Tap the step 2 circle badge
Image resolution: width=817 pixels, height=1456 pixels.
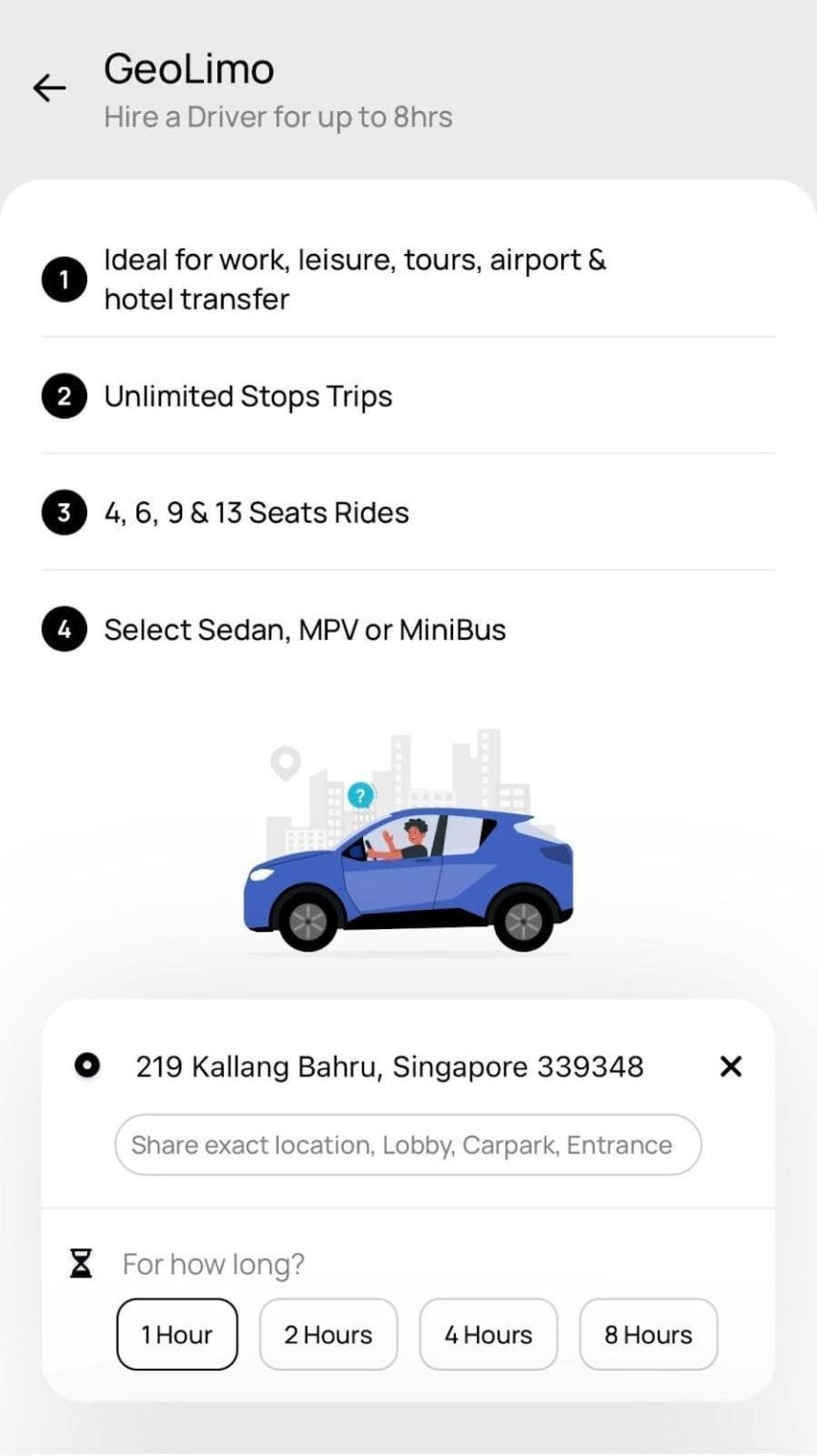click(x=64, y=396)
